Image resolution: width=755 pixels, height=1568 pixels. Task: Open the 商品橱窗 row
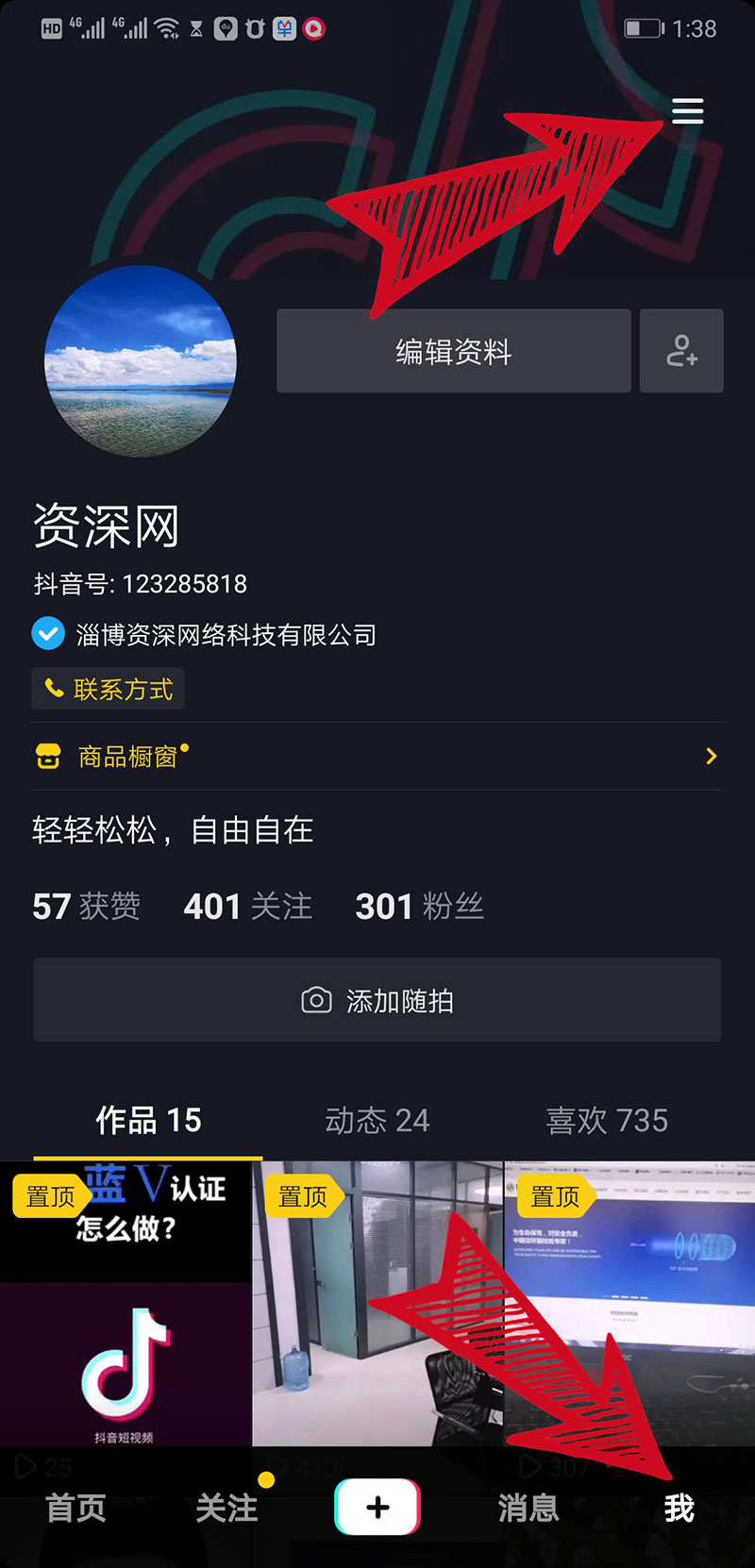point(376,756)
